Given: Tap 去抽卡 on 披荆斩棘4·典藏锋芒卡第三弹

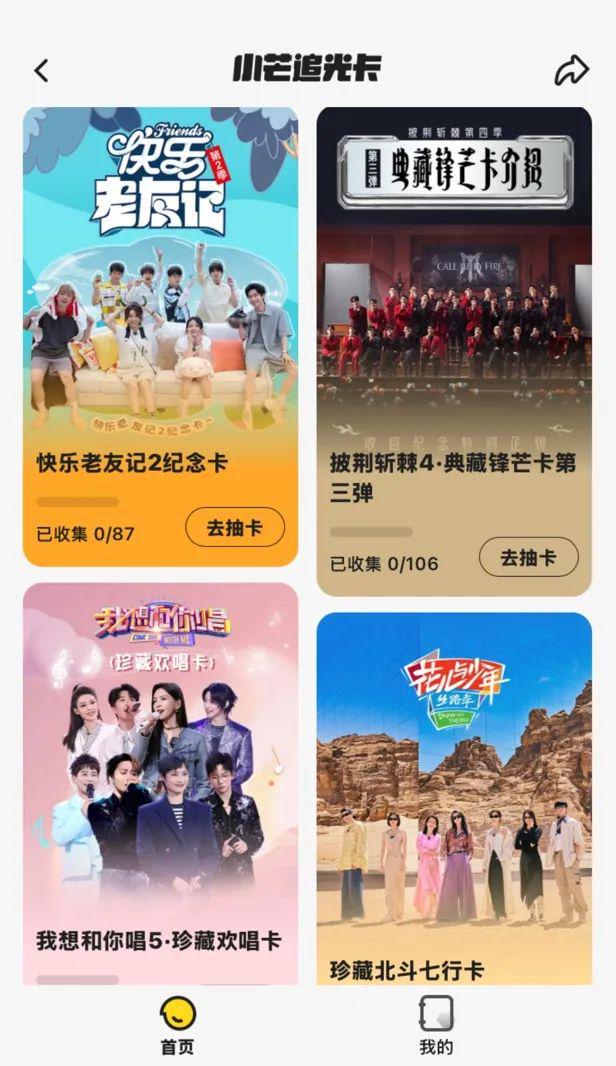Looking at the screenshot, I should [x=528, y=557].
